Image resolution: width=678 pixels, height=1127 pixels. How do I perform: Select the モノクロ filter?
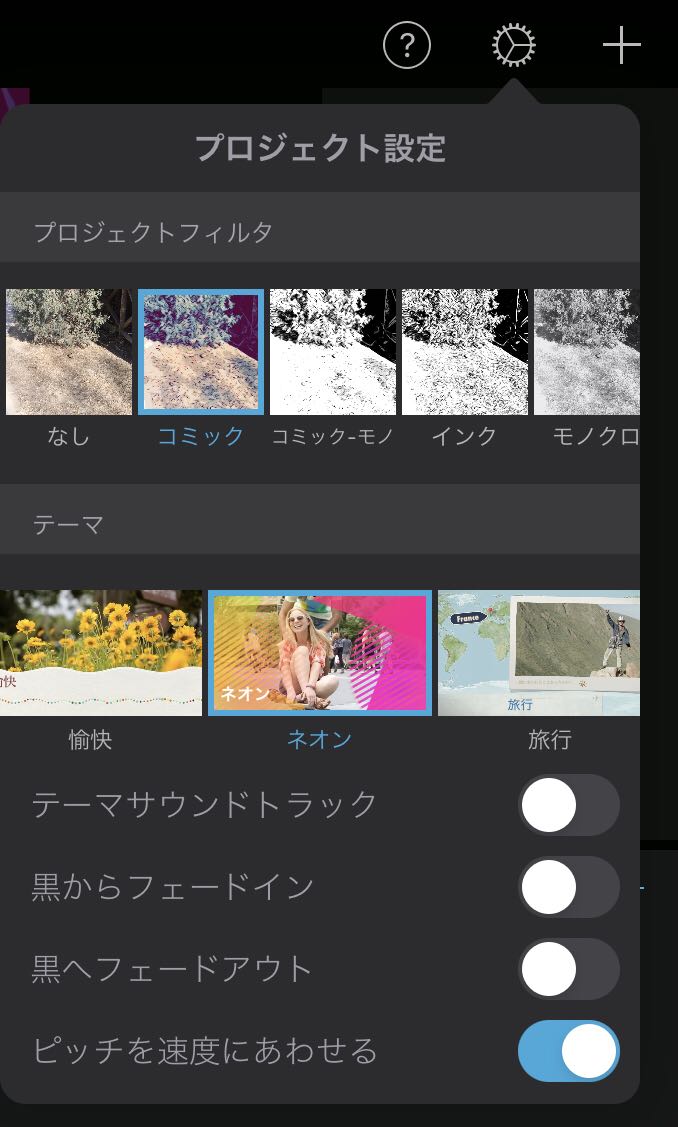(587, 352)
